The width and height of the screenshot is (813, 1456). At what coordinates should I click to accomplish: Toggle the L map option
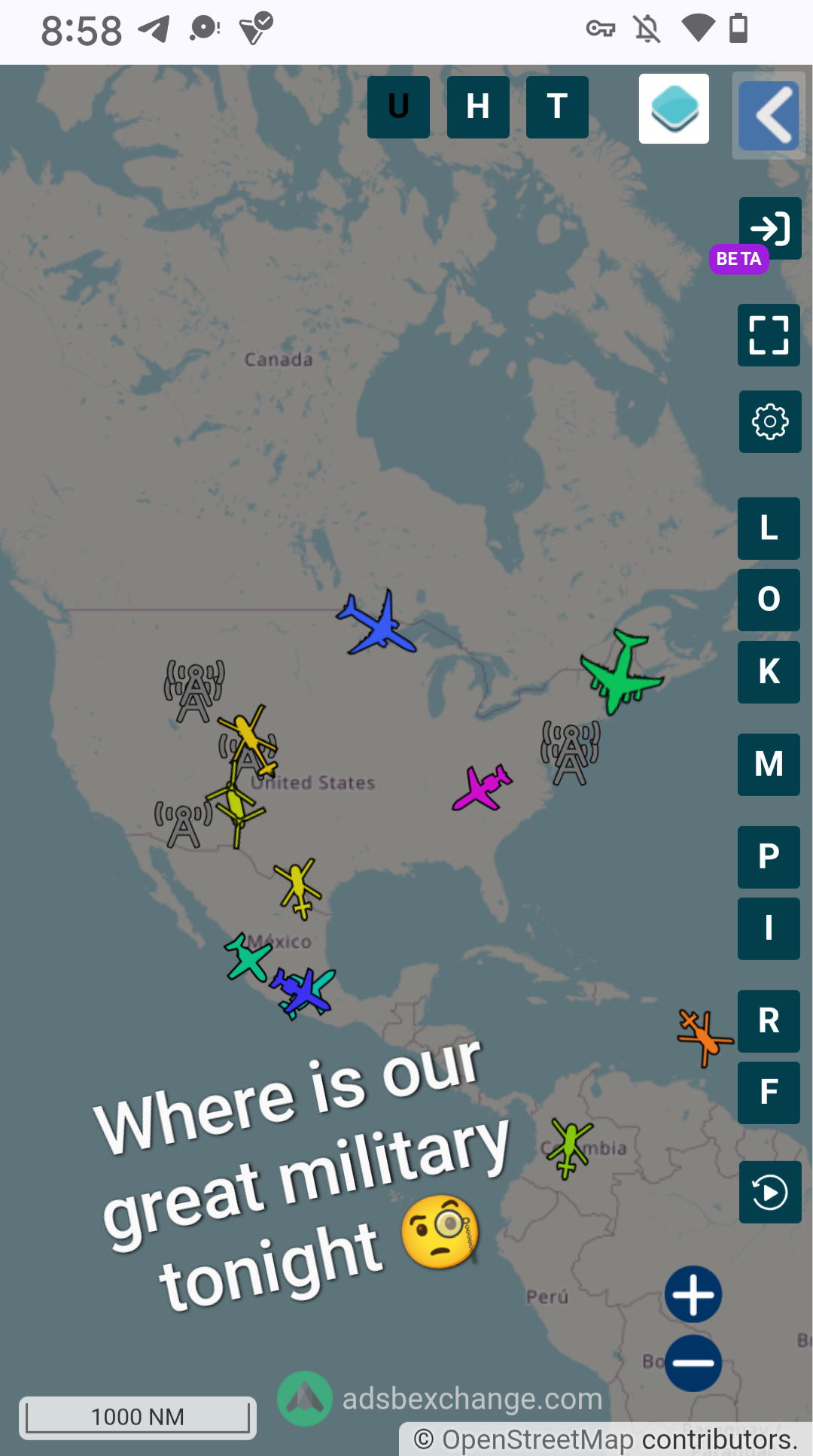[769, 528]
